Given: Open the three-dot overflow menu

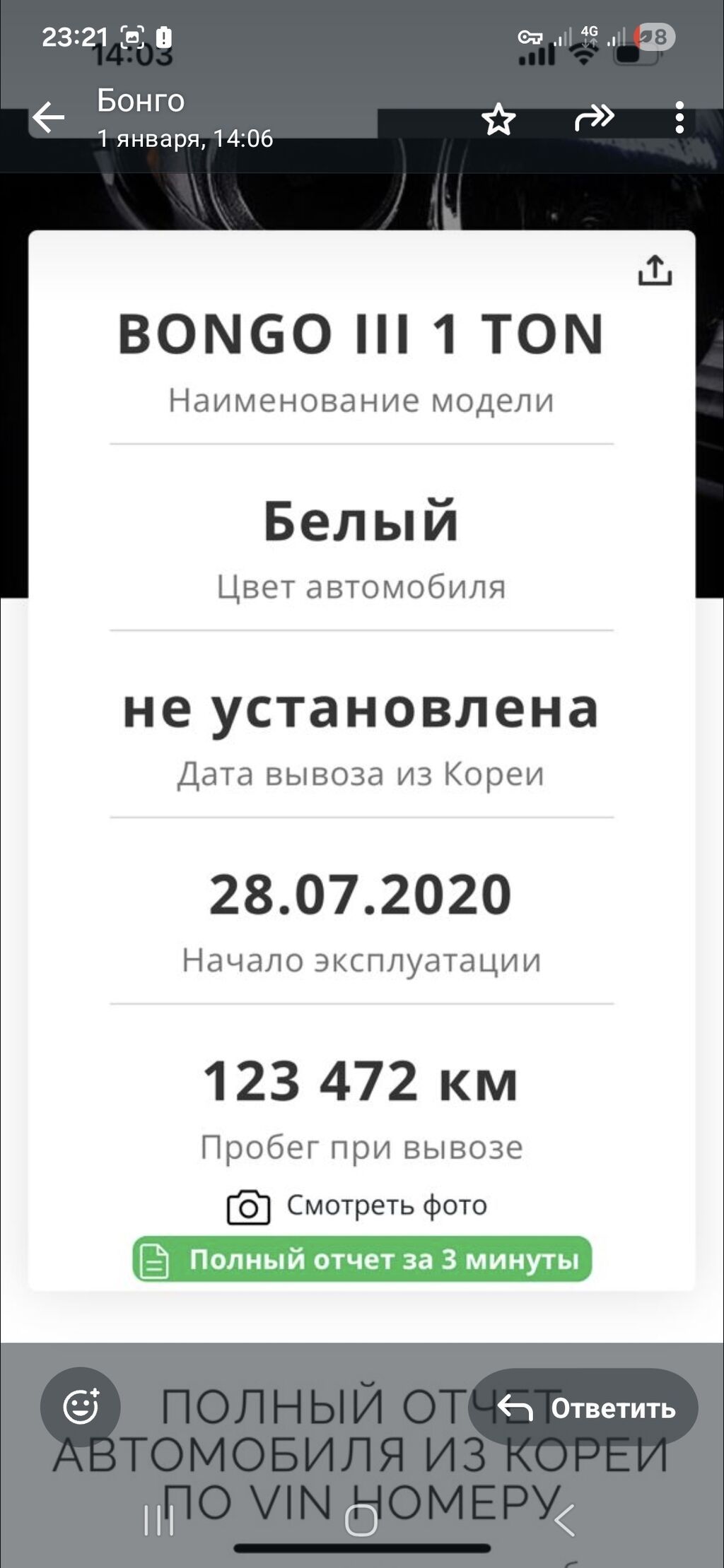Looking at the screenshot, I should pos(679,118).
